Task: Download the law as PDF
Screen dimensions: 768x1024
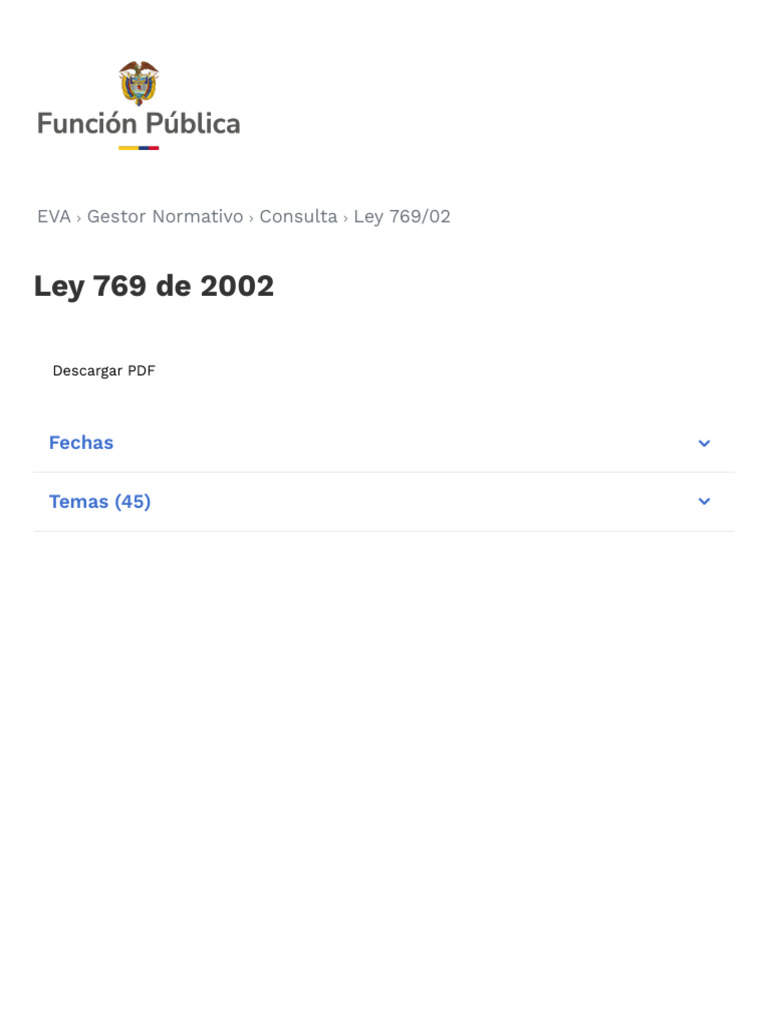Action: (104, 371)
